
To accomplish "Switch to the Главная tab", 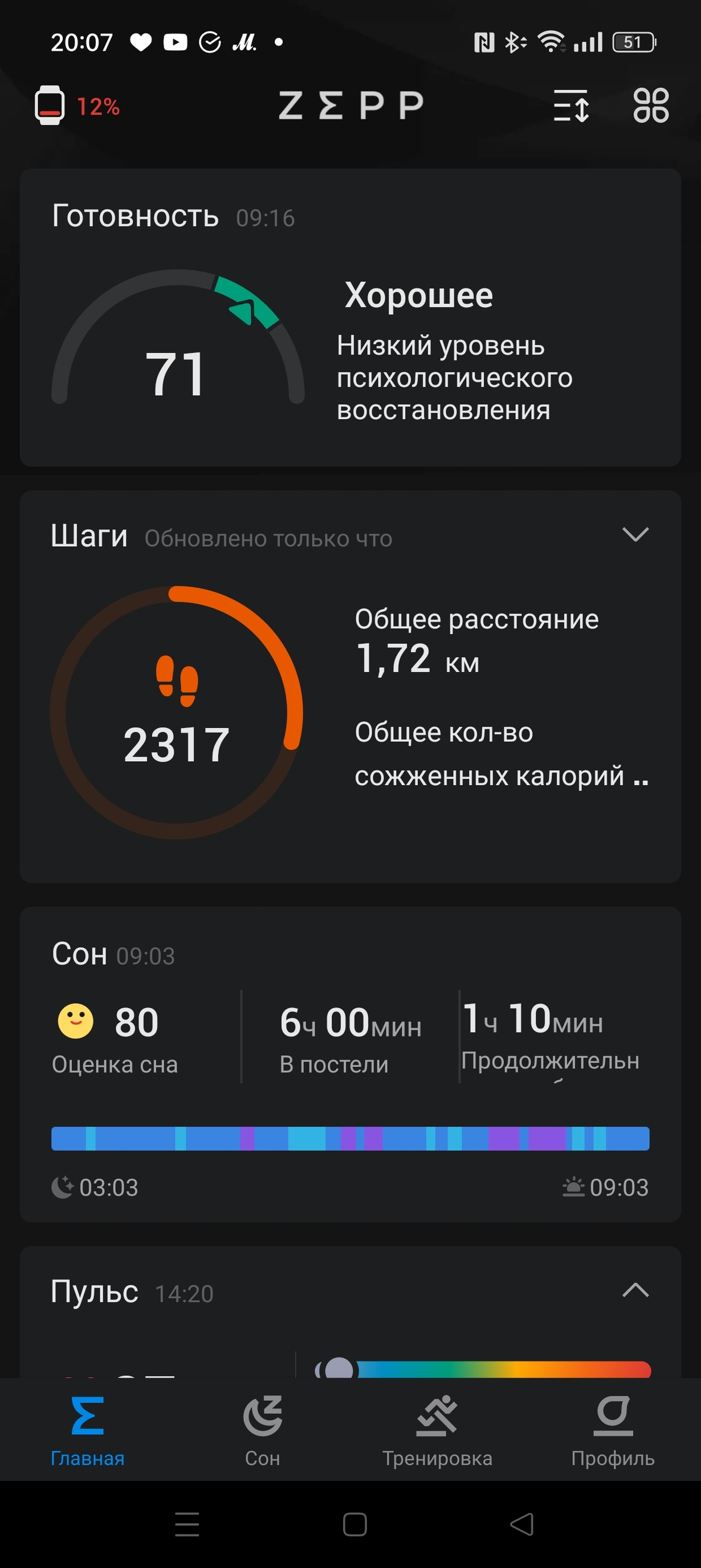I will [88, 1431].
